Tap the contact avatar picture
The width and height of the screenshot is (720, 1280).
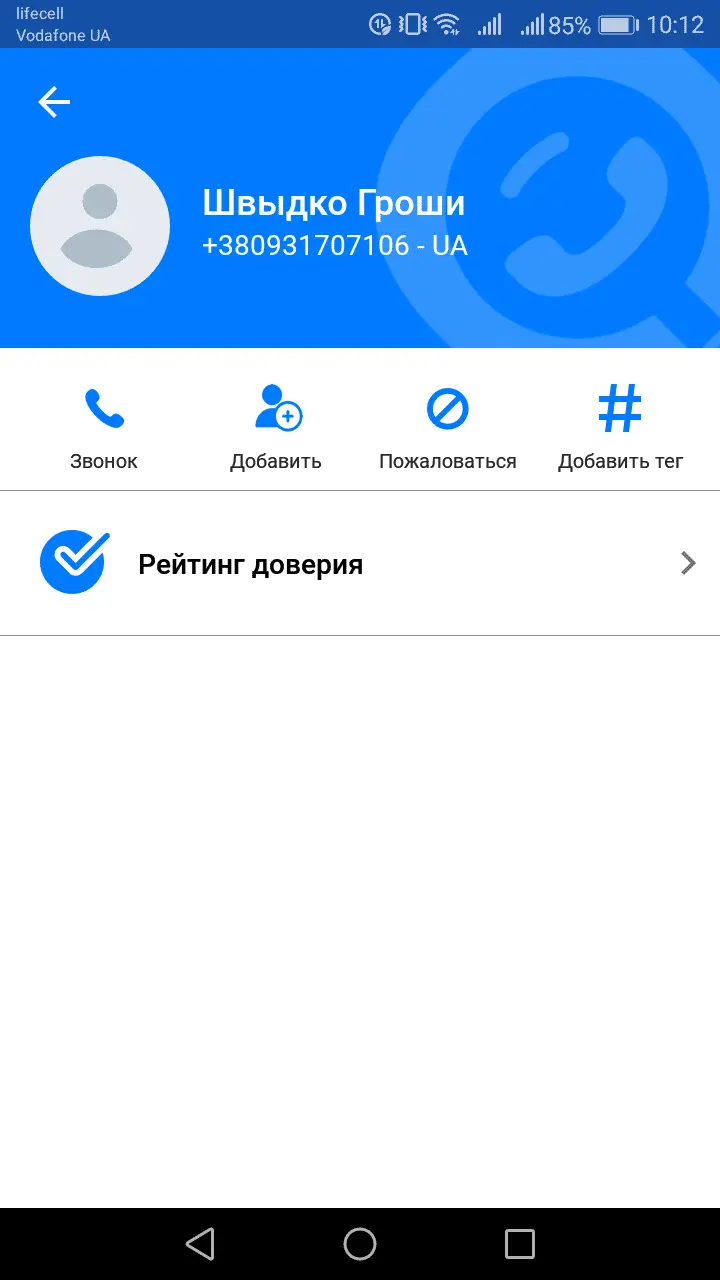tap(100, 226)
